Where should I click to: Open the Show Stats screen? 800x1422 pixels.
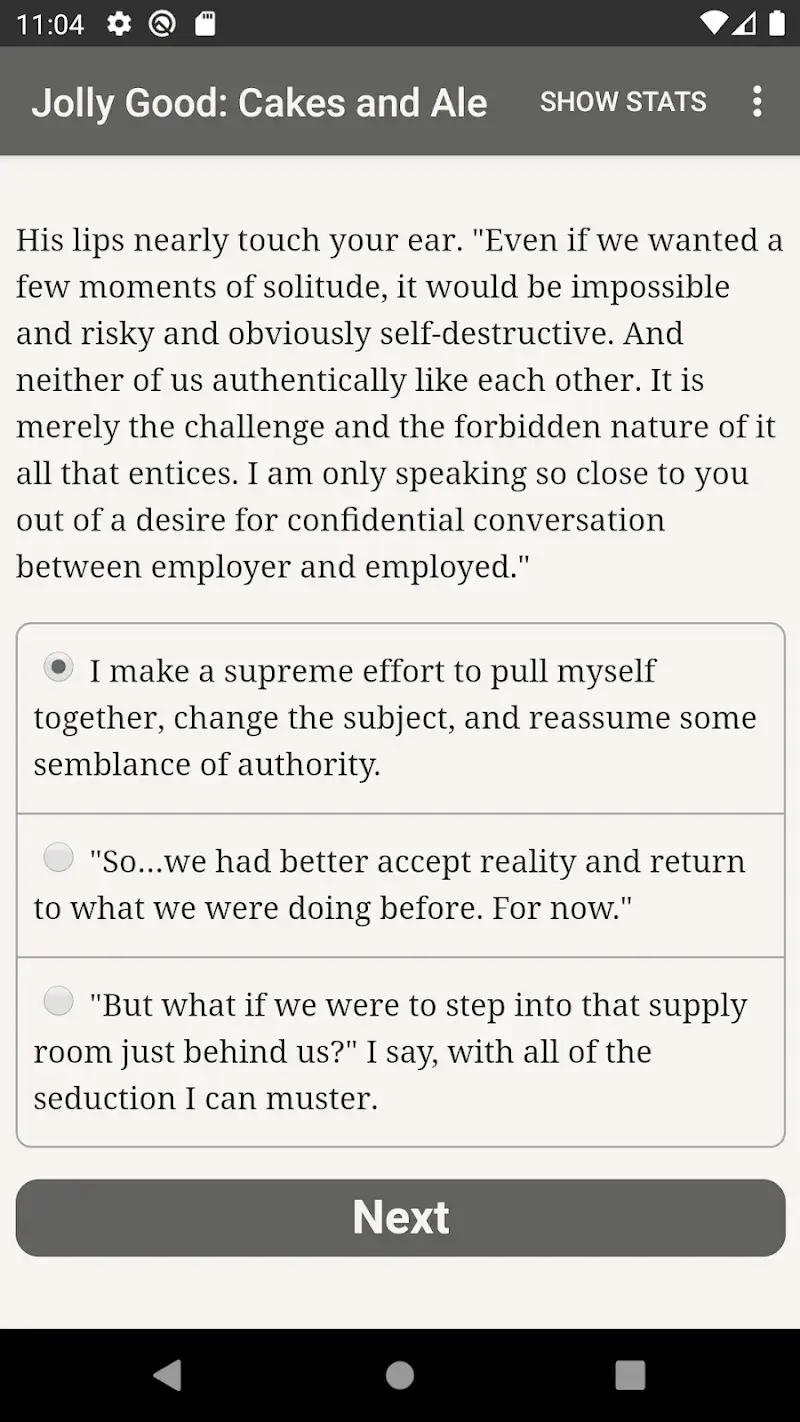(x=623, y=101)
